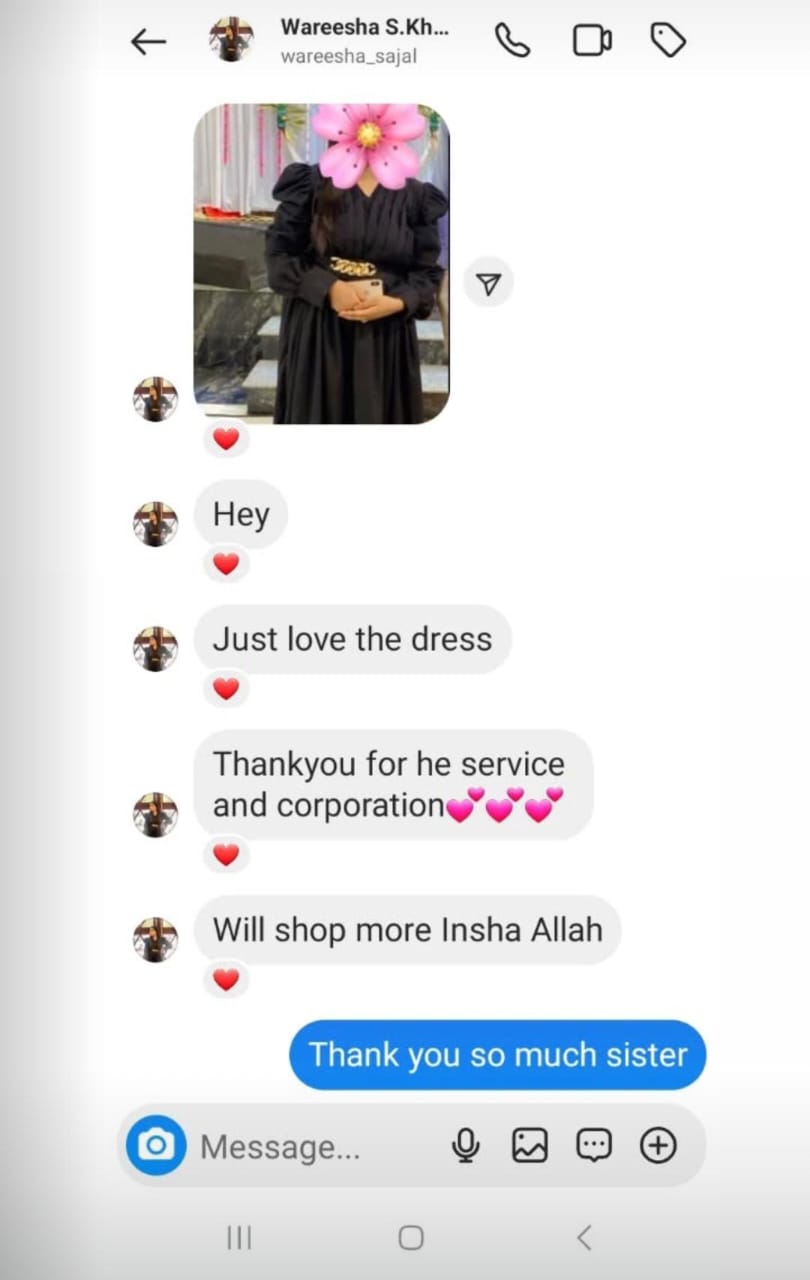Screen dimensions: 810x1280
Task: Open saved quick replies bubble icon
Action: point(594,1145)
